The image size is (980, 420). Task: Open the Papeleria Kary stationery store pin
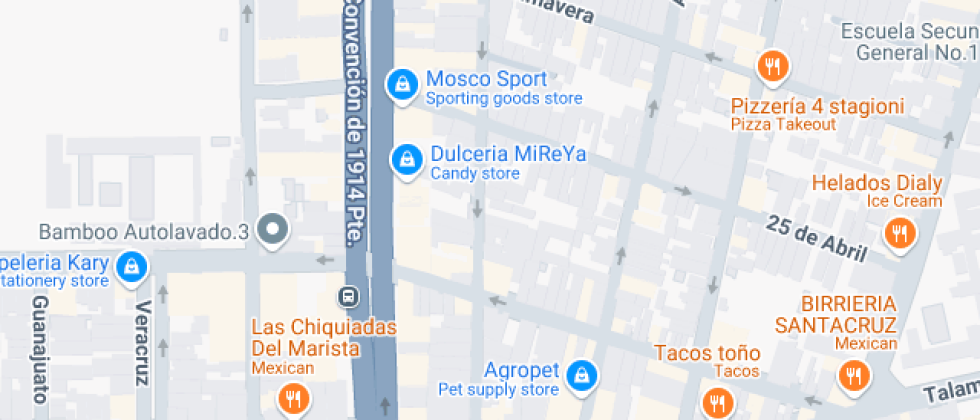coord(130,266)
